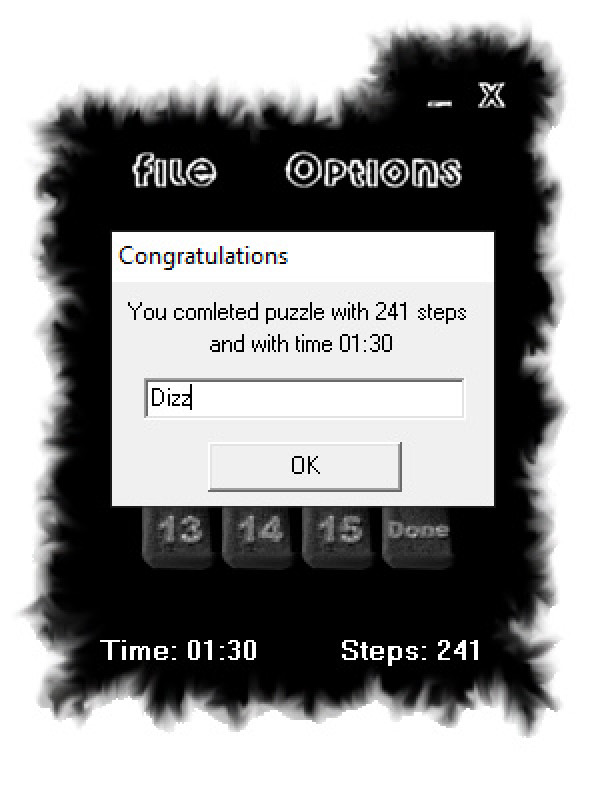
Task: Open the File menu
Action: 173,171
